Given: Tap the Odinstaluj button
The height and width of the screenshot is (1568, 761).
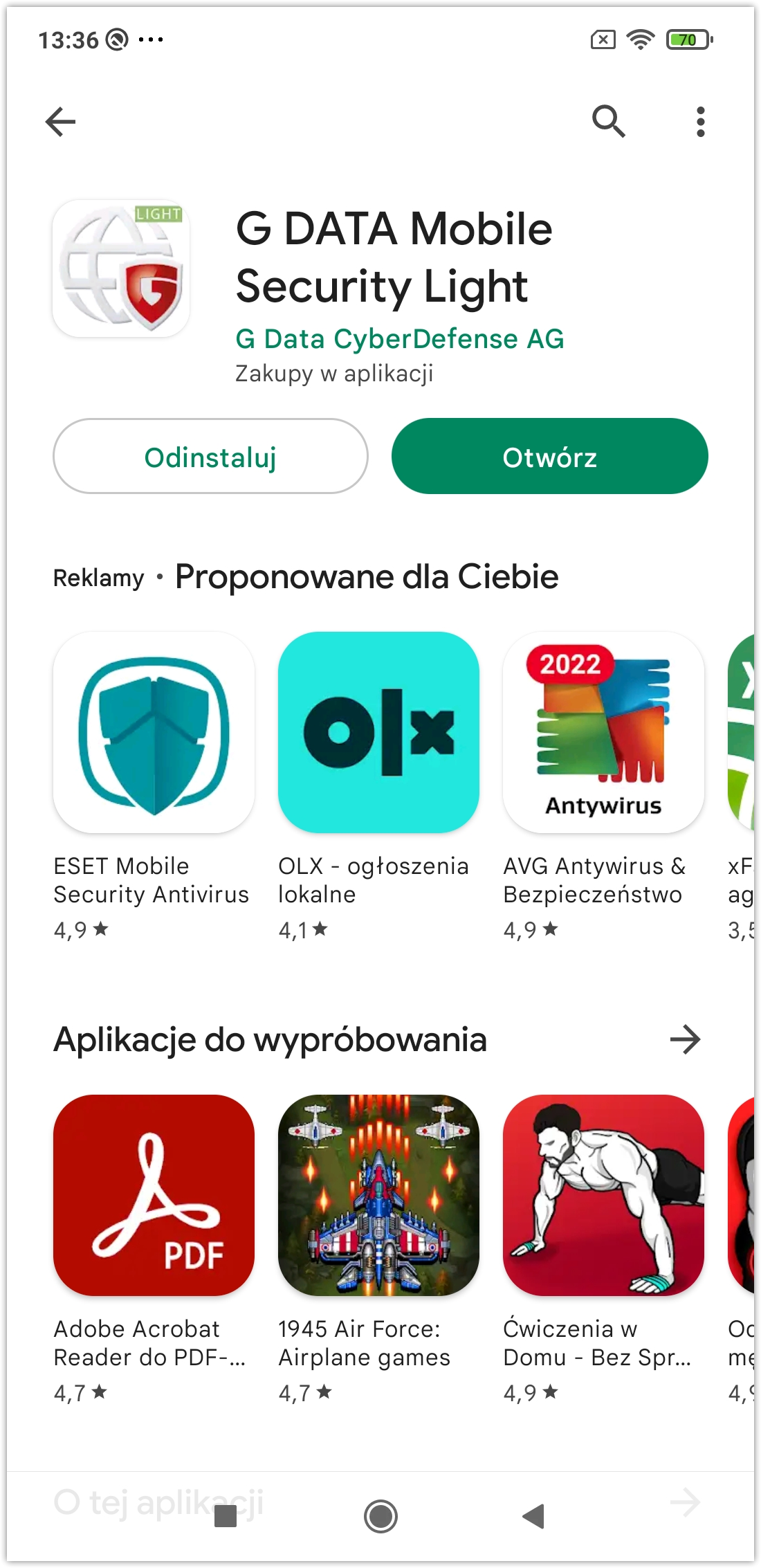Looking at the screenshot, I should tap(210, 457).
